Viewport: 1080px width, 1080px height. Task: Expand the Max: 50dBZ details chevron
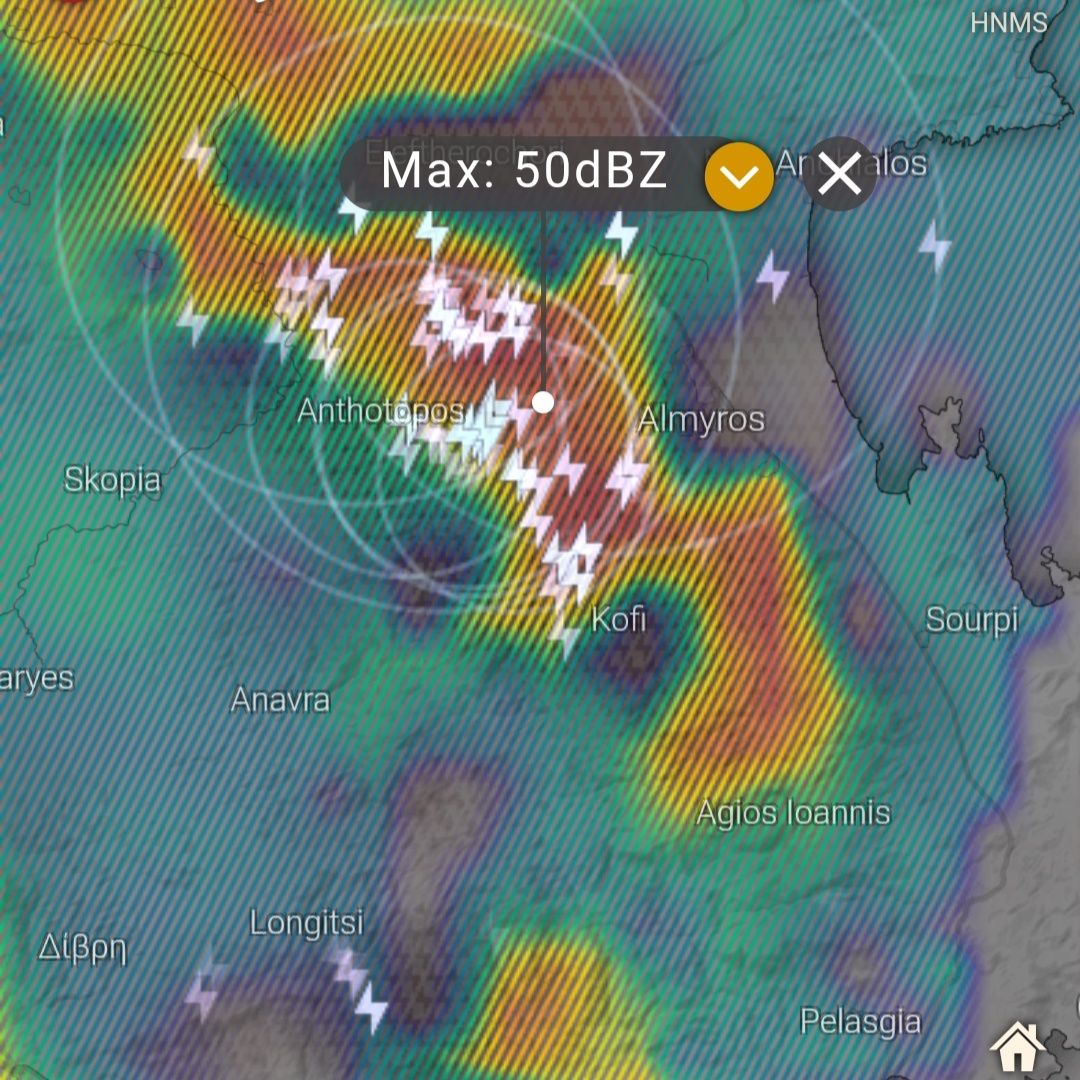(x=739, y=176)
